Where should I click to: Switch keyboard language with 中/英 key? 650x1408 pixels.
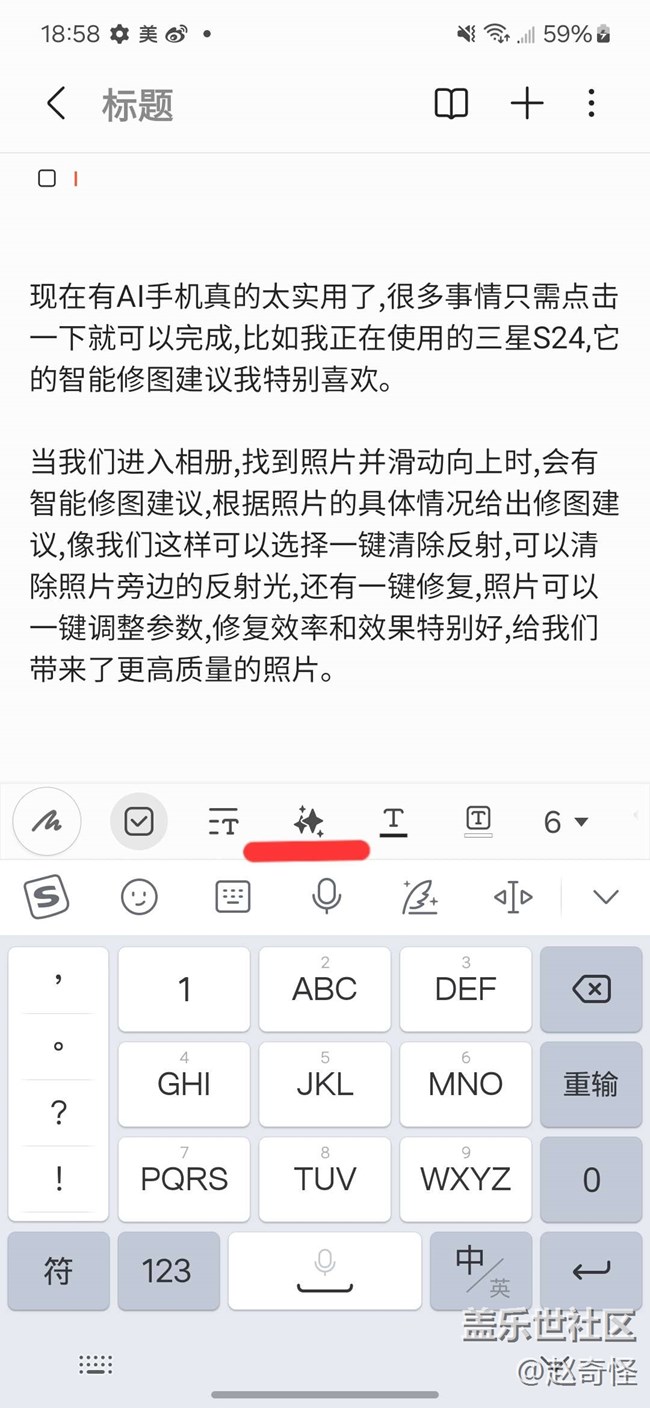[481, 1271]
